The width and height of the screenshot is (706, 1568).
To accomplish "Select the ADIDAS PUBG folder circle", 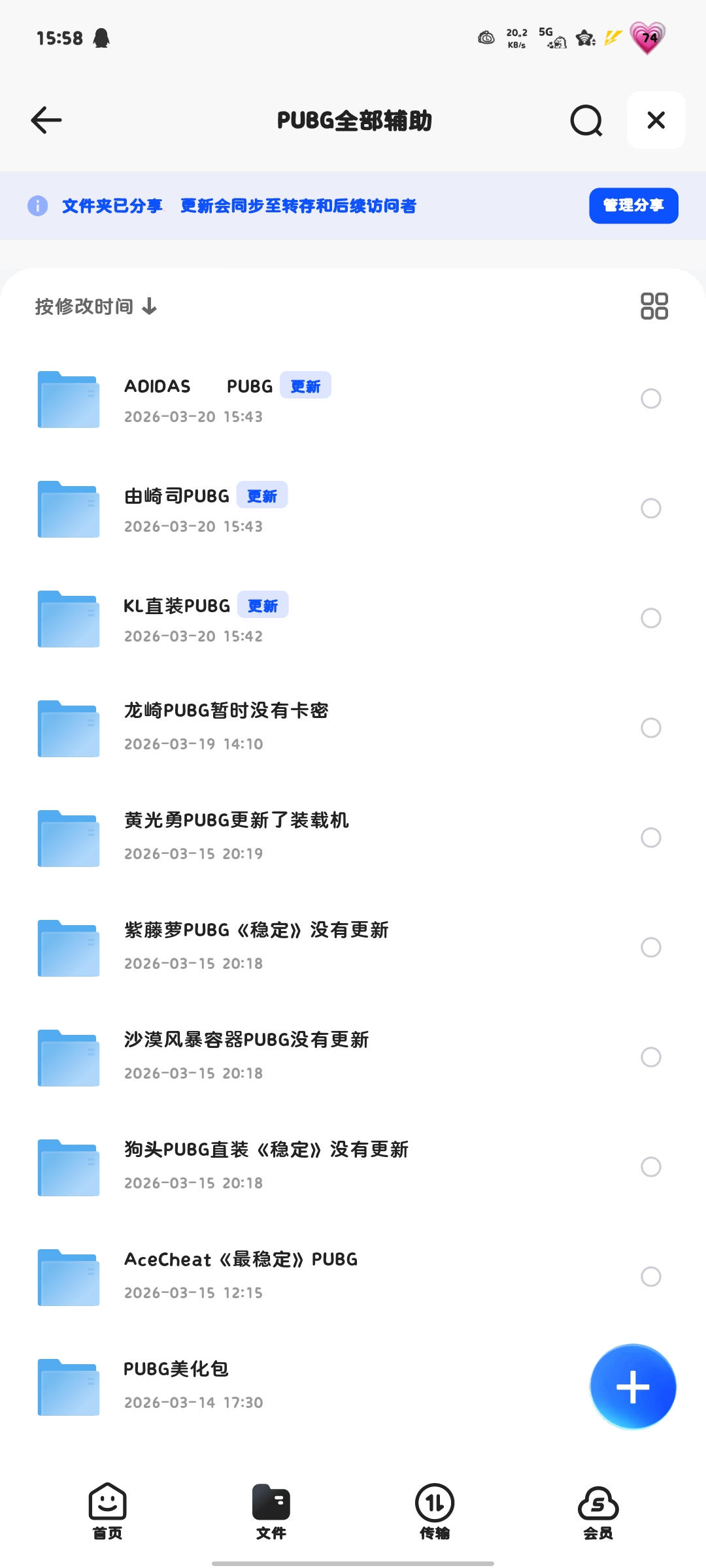I will tap(651, 399).
